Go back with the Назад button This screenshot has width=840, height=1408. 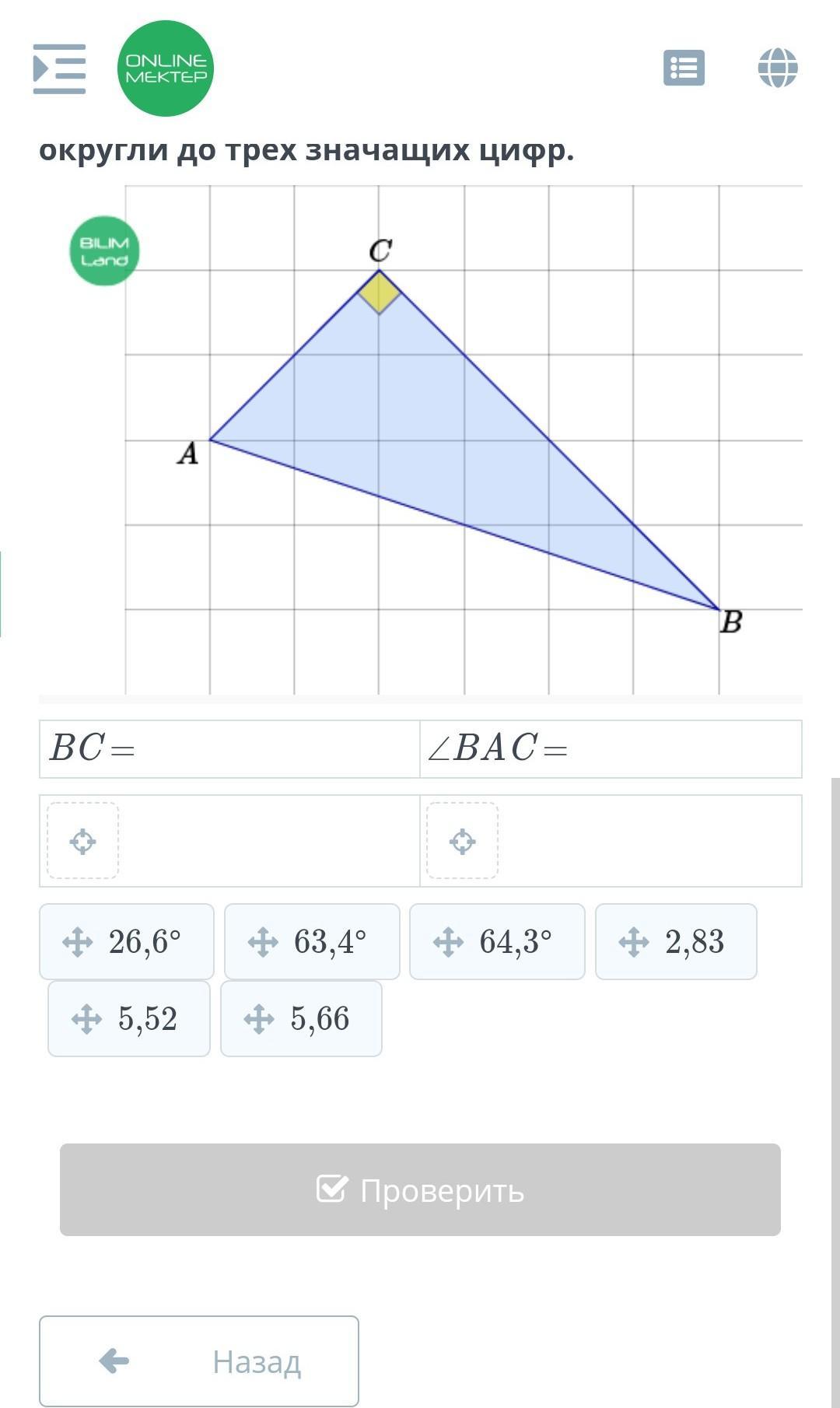[x=199, y=1361]
